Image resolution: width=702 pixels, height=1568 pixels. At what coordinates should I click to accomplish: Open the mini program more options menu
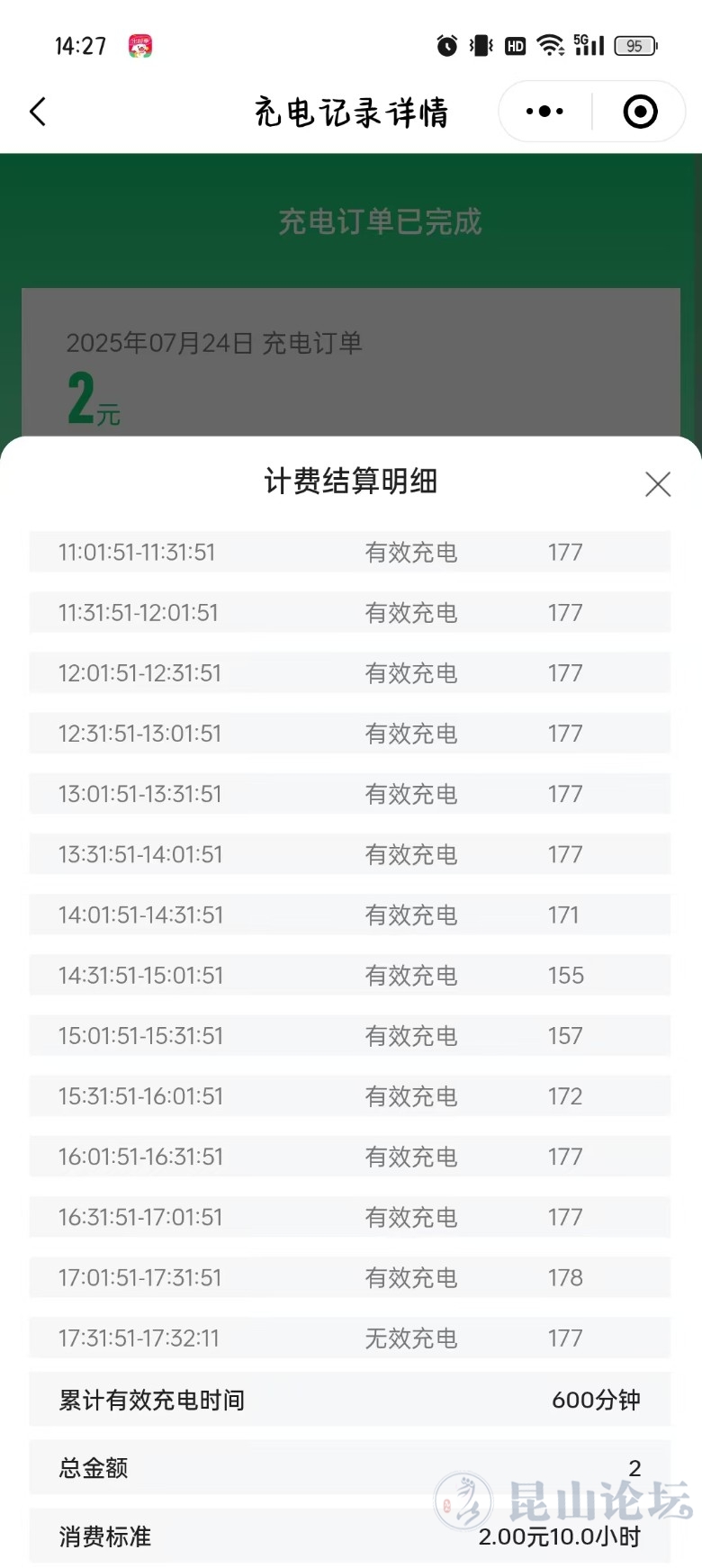[x=544, y=112]
